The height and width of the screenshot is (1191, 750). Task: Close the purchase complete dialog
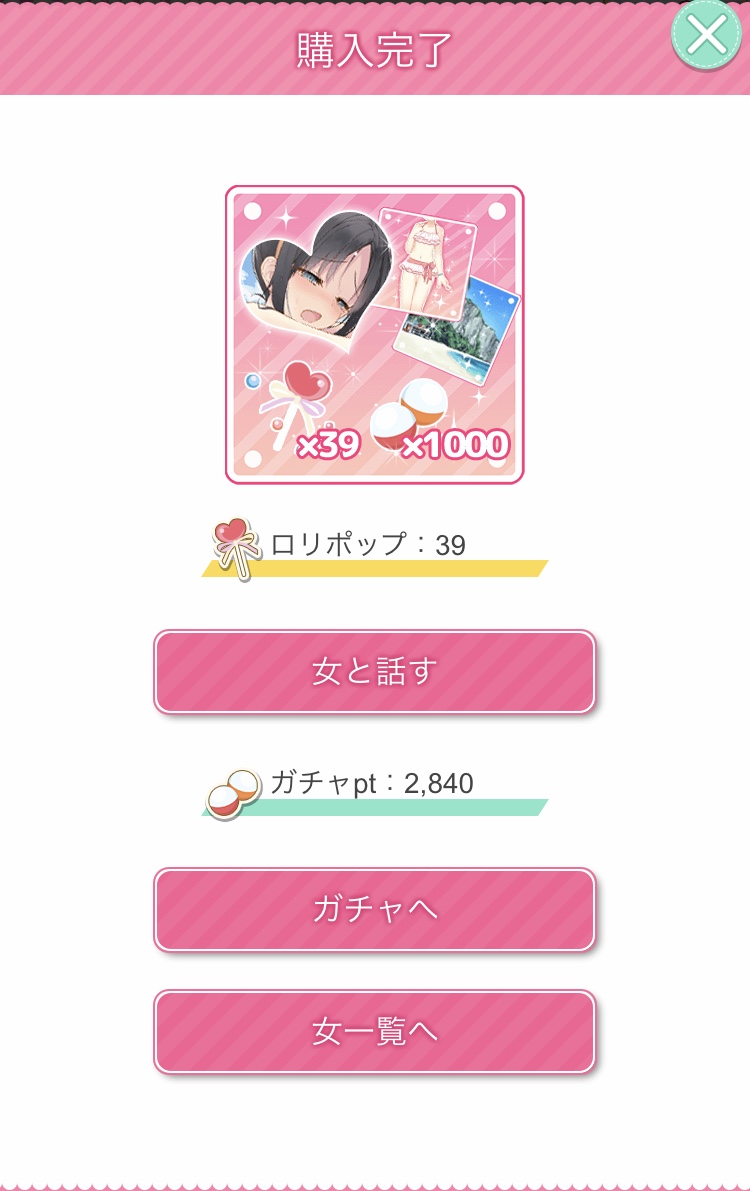click(x=706, y=36)
